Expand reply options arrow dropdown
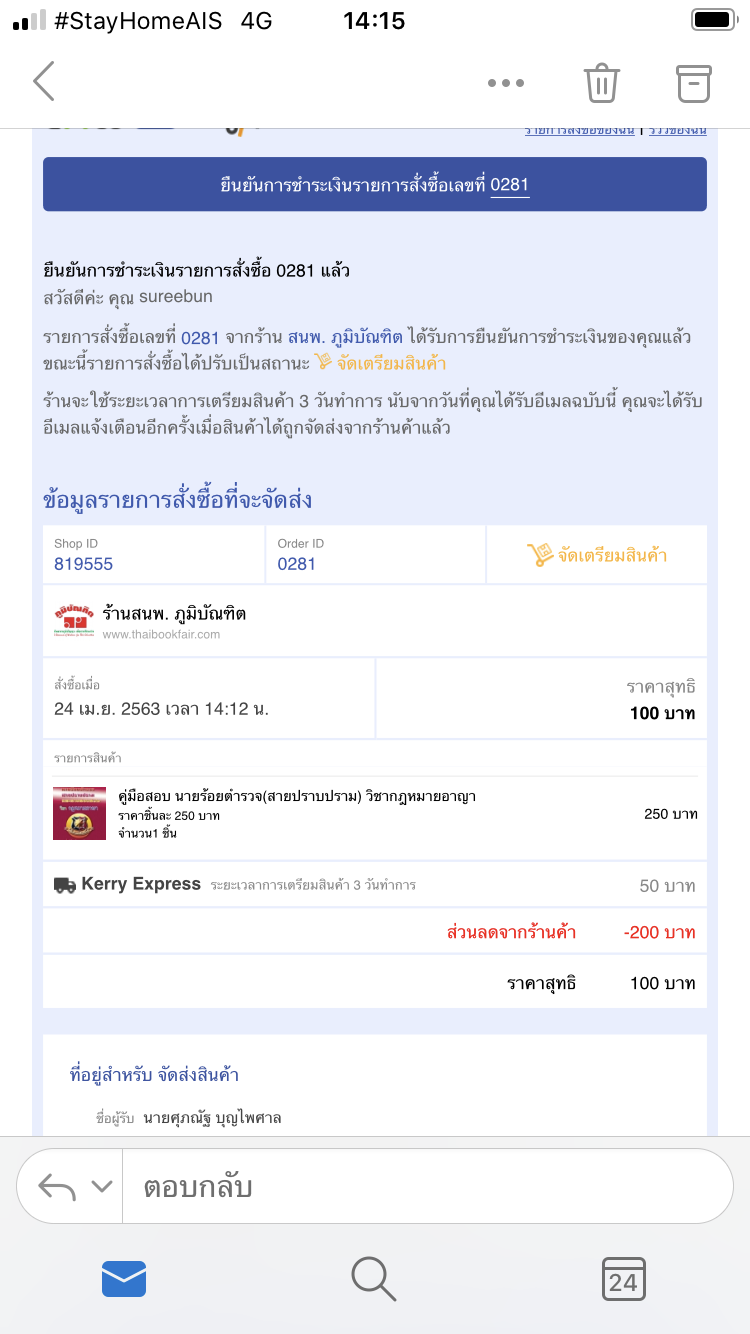 [x=101, y=1187]
